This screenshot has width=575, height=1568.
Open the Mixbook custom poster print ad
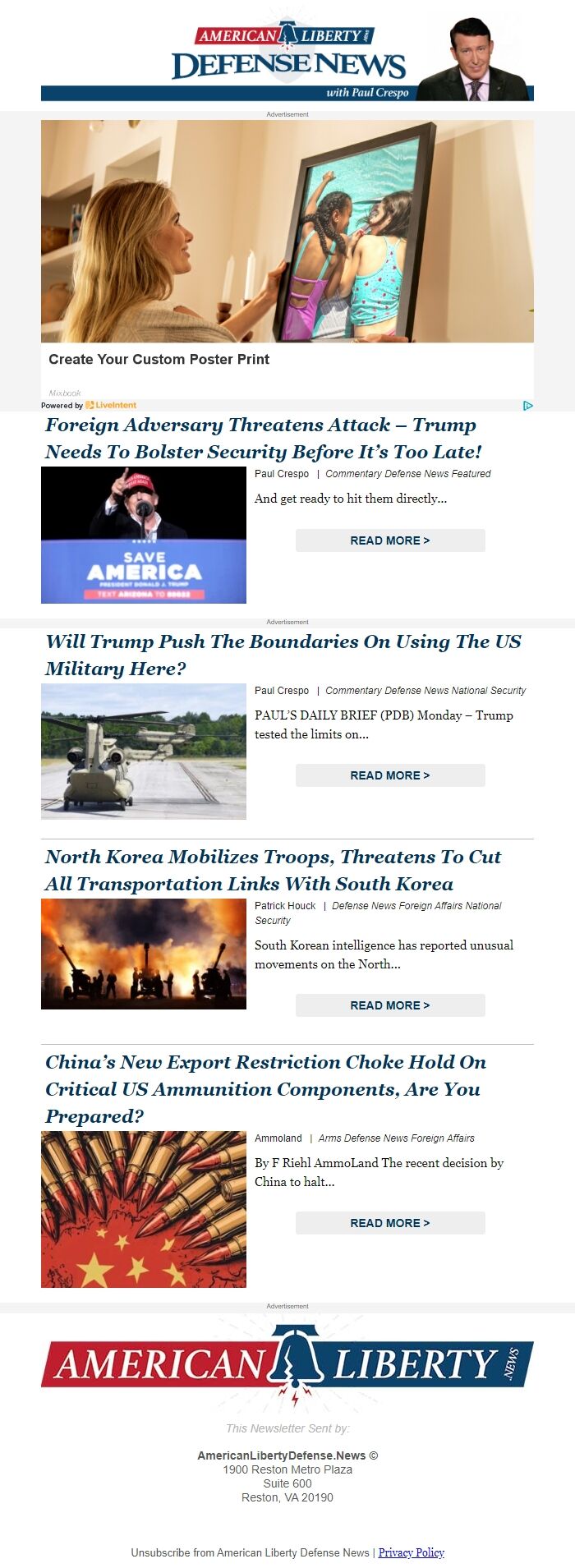pyautogui.click(x=287, y=246)
